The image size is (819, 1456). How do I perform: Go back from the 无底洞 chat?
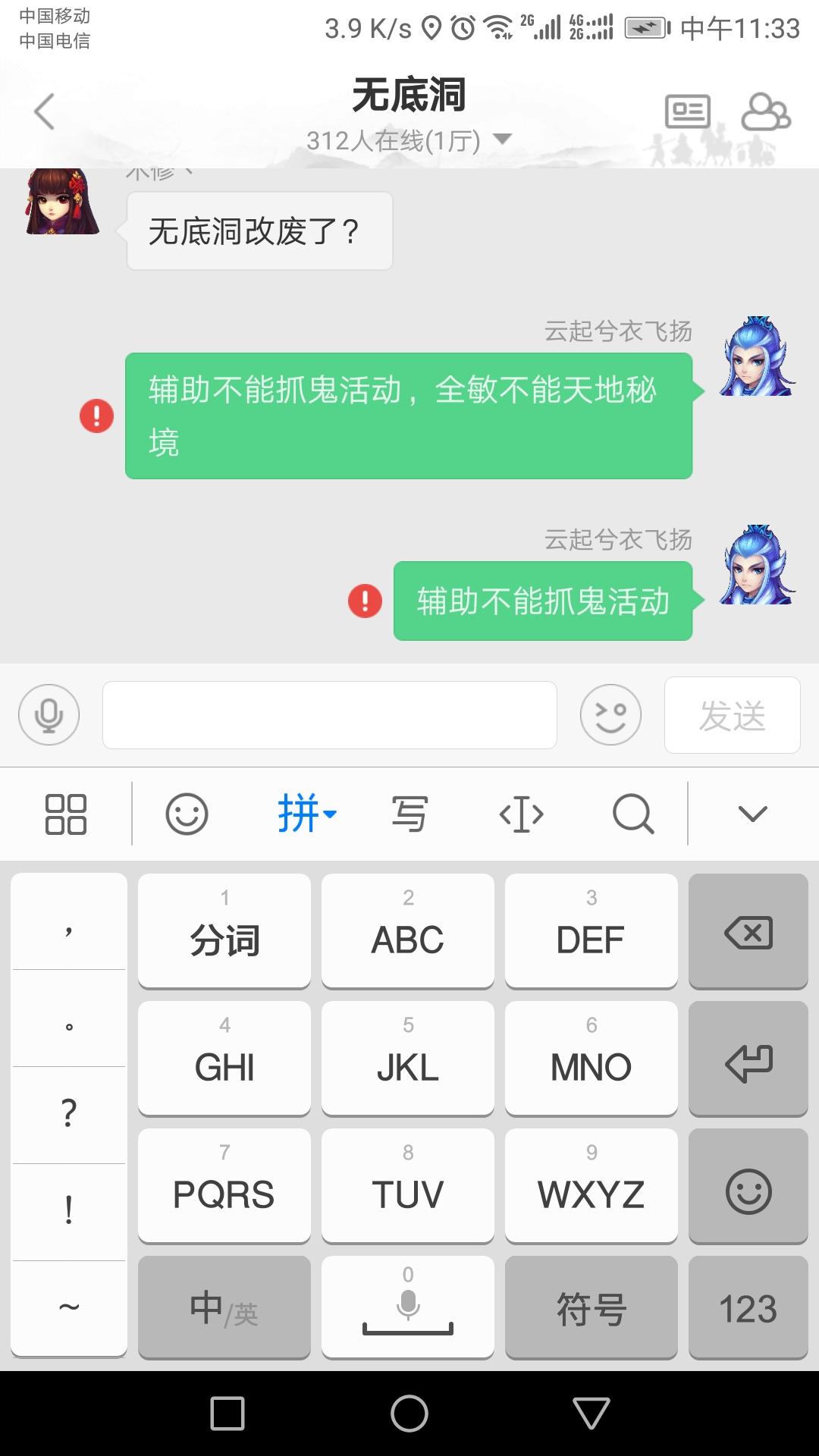coord(45,112)
